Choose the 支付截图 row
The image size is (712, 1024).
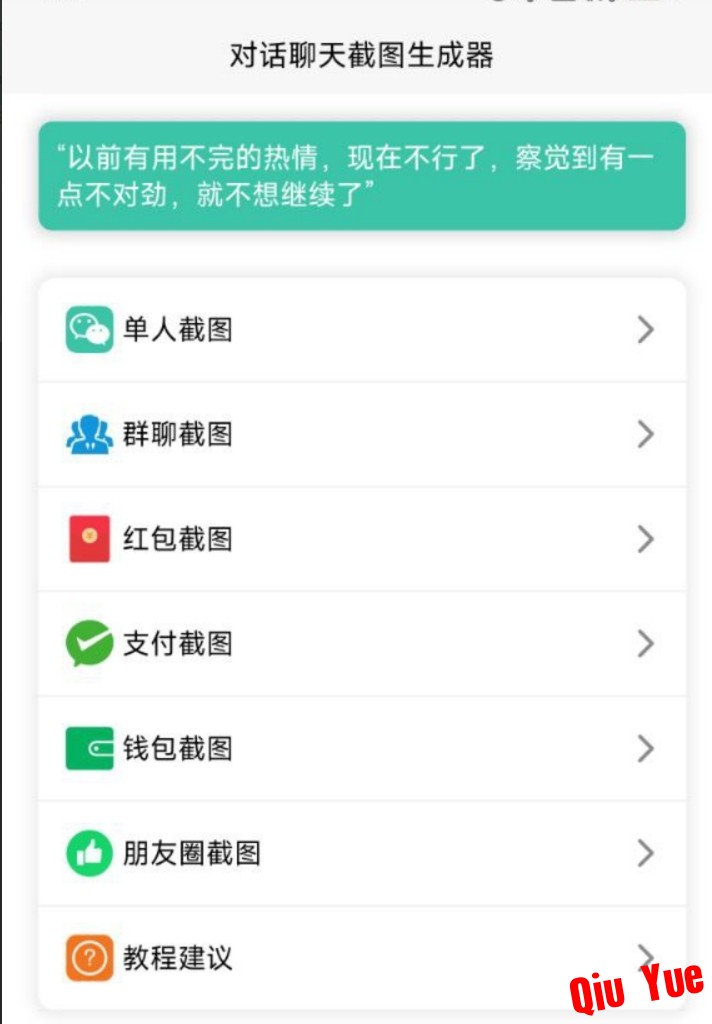tap(360, 644)
